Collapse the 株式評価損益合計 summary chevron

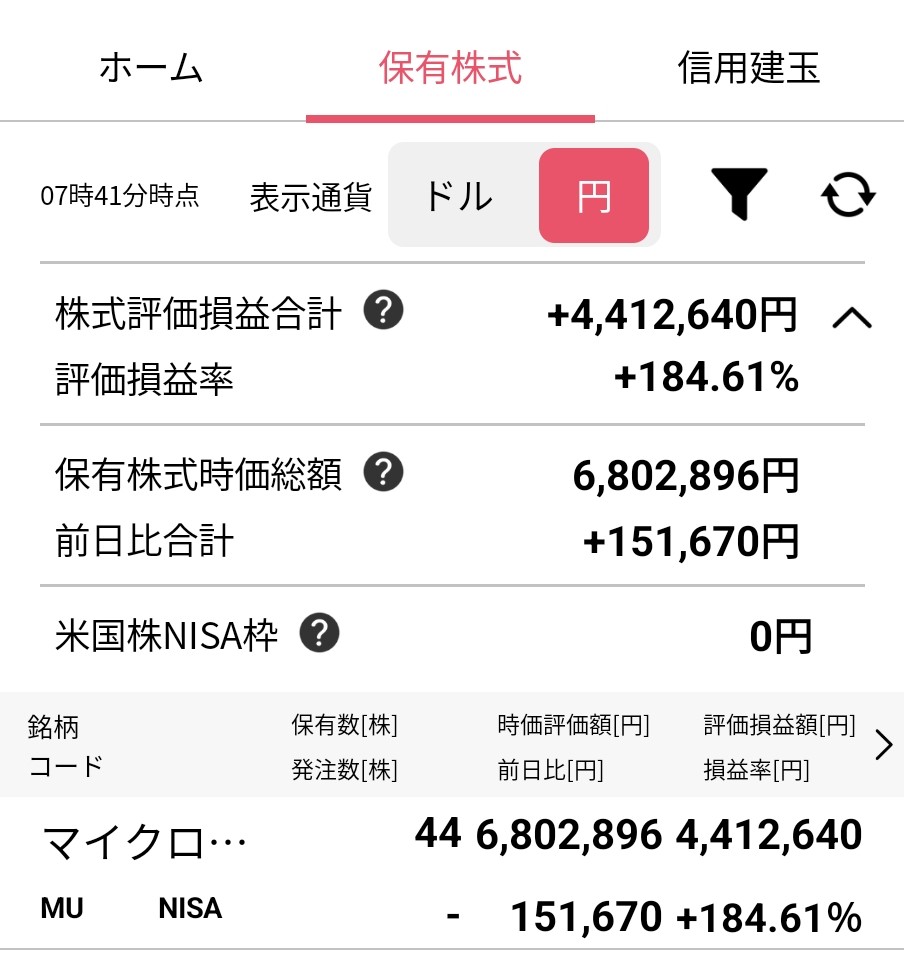[853, 317]
